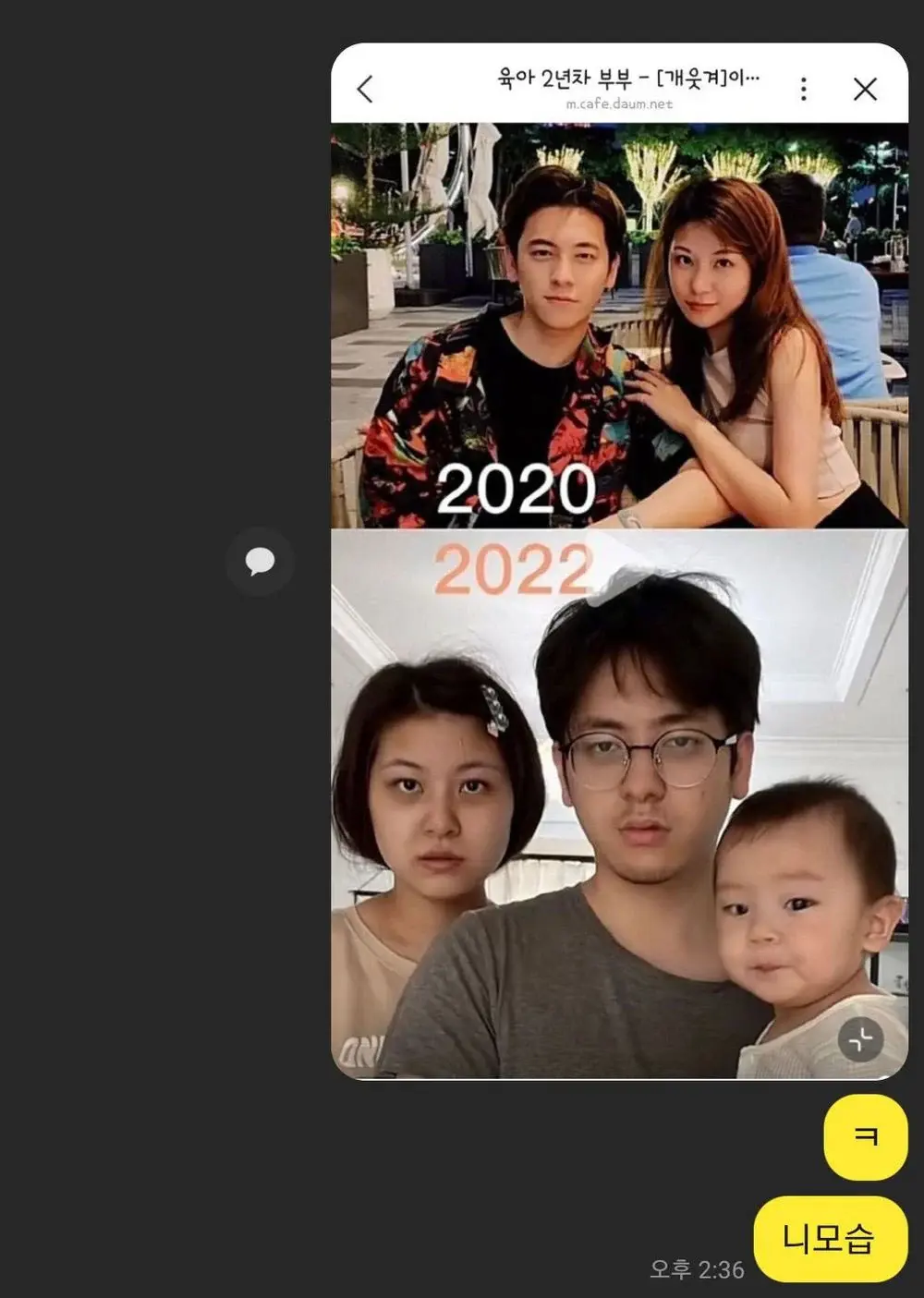924x1298 pixels.
Task: Tap the speech bubble icon beside the image
Action: [x=260, y=561]
